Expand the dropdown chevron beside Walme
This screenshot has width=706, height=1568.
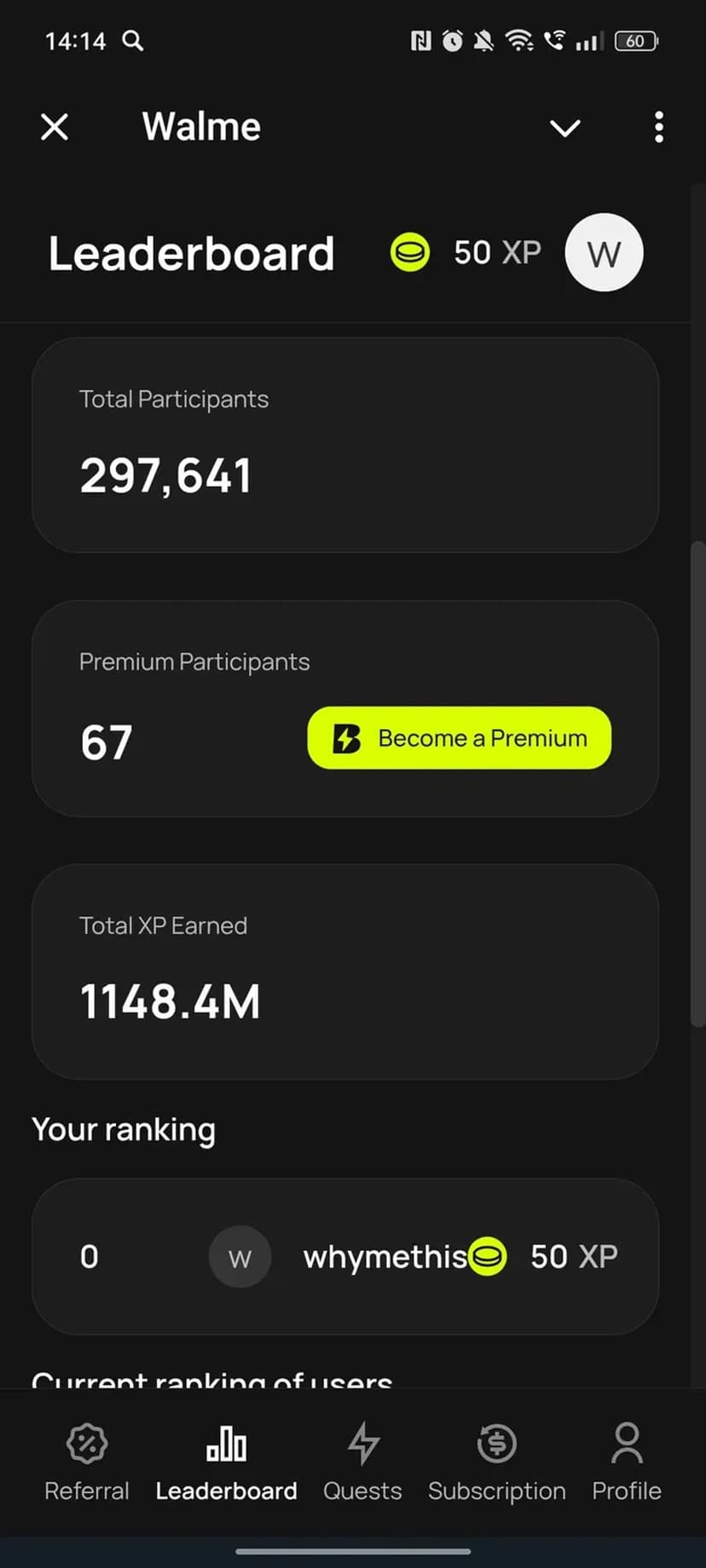point(564,128)
